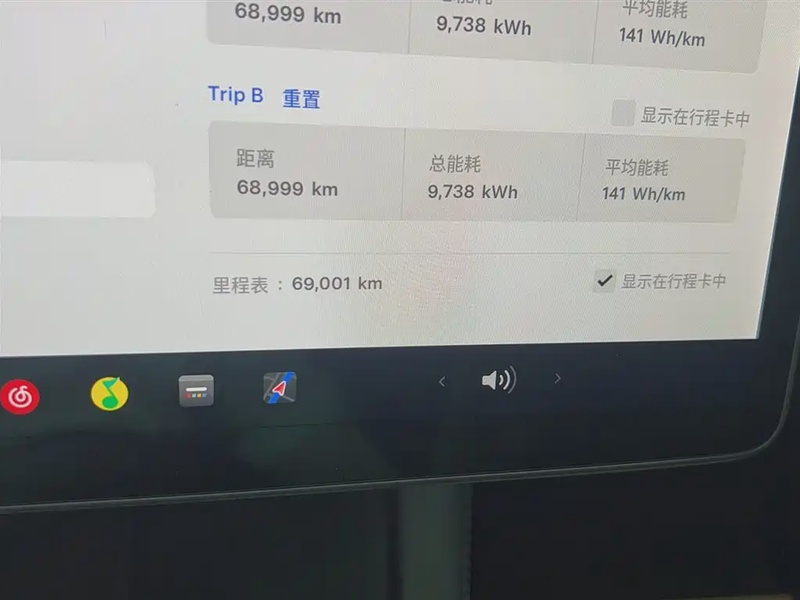Launch the yellow QQ Music app
This screenshot has width=800, height=600.
[x=109, y=393]
